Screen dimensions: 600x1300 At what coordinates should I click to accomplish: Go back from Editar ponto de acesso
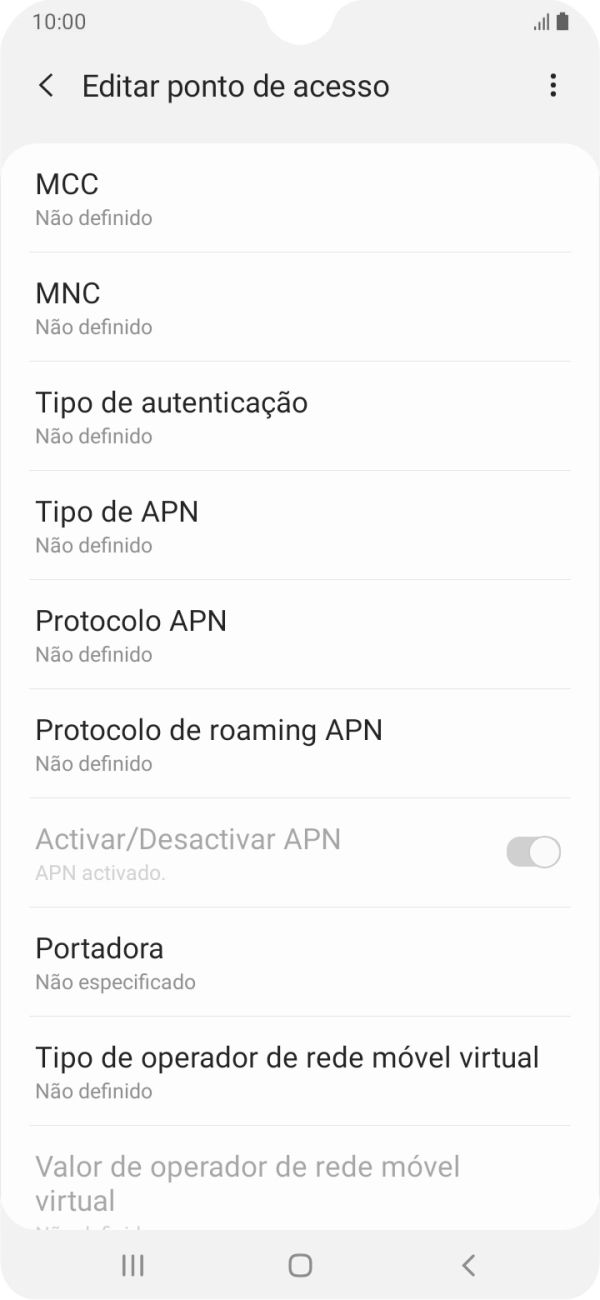click(x=46, y=86)
